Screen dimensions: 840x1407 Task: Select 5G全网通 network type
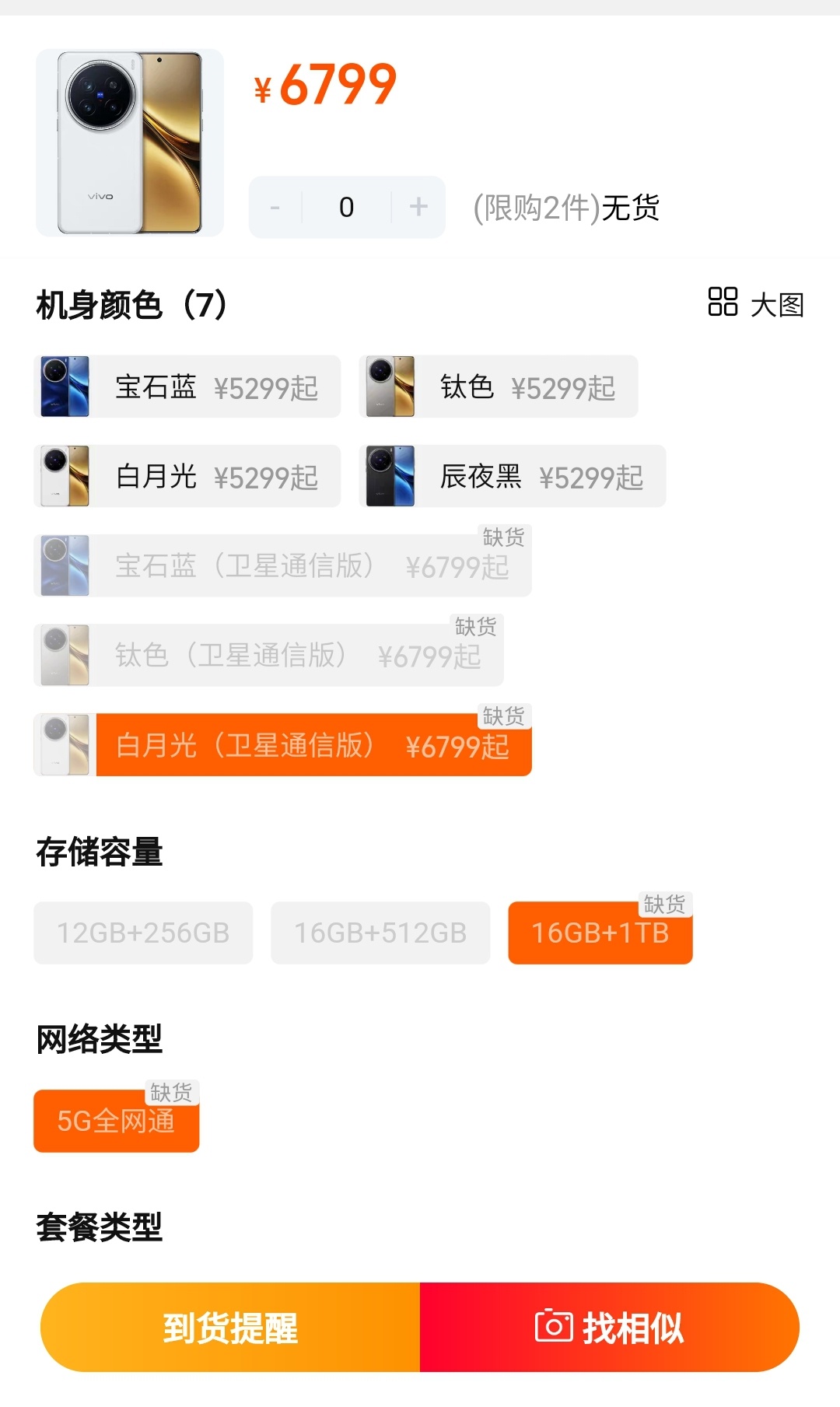click(x=116, y=1121)
